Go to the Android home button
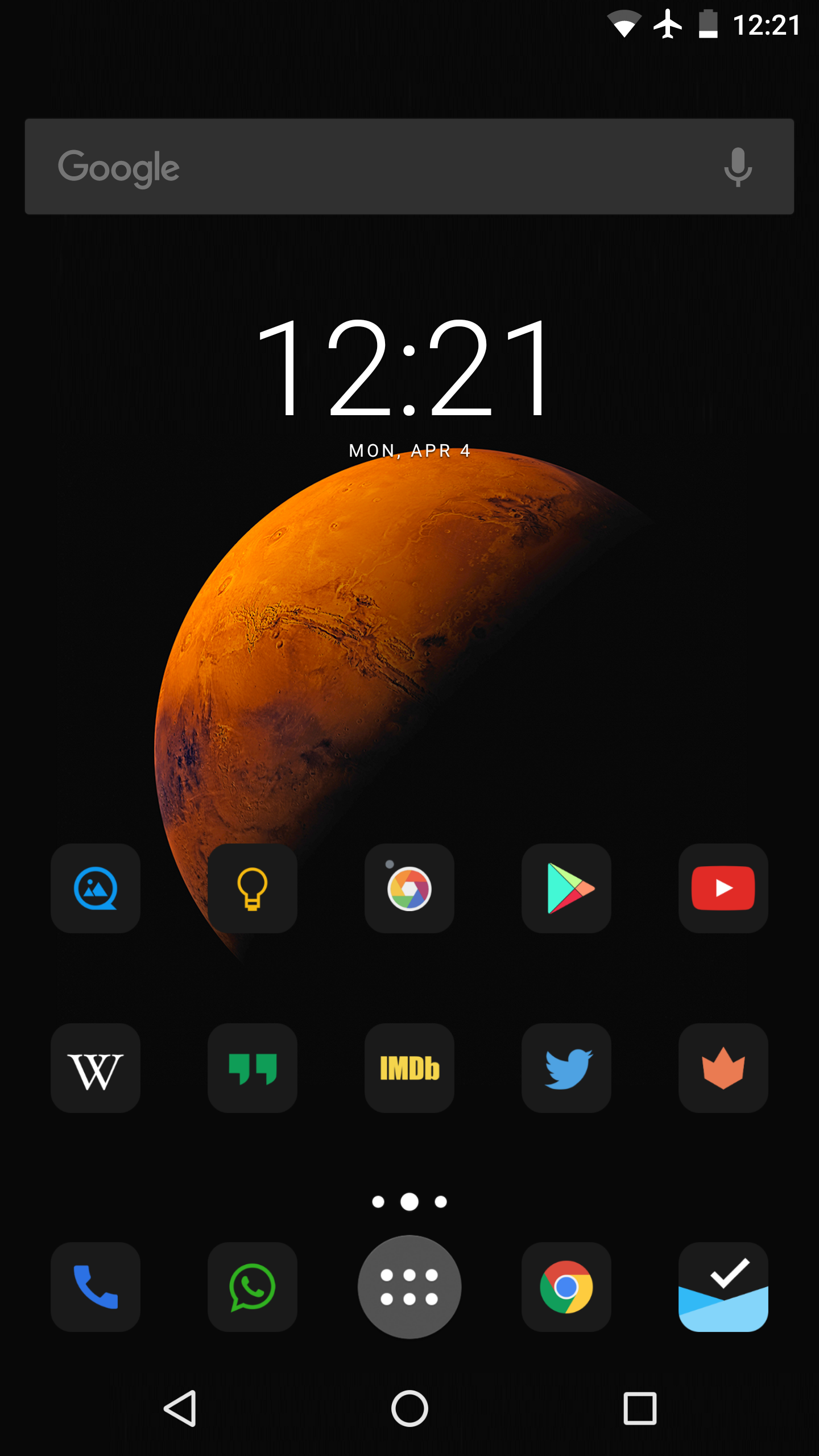Viewport: 819px width, 1456px height. tap(409, 1408)
